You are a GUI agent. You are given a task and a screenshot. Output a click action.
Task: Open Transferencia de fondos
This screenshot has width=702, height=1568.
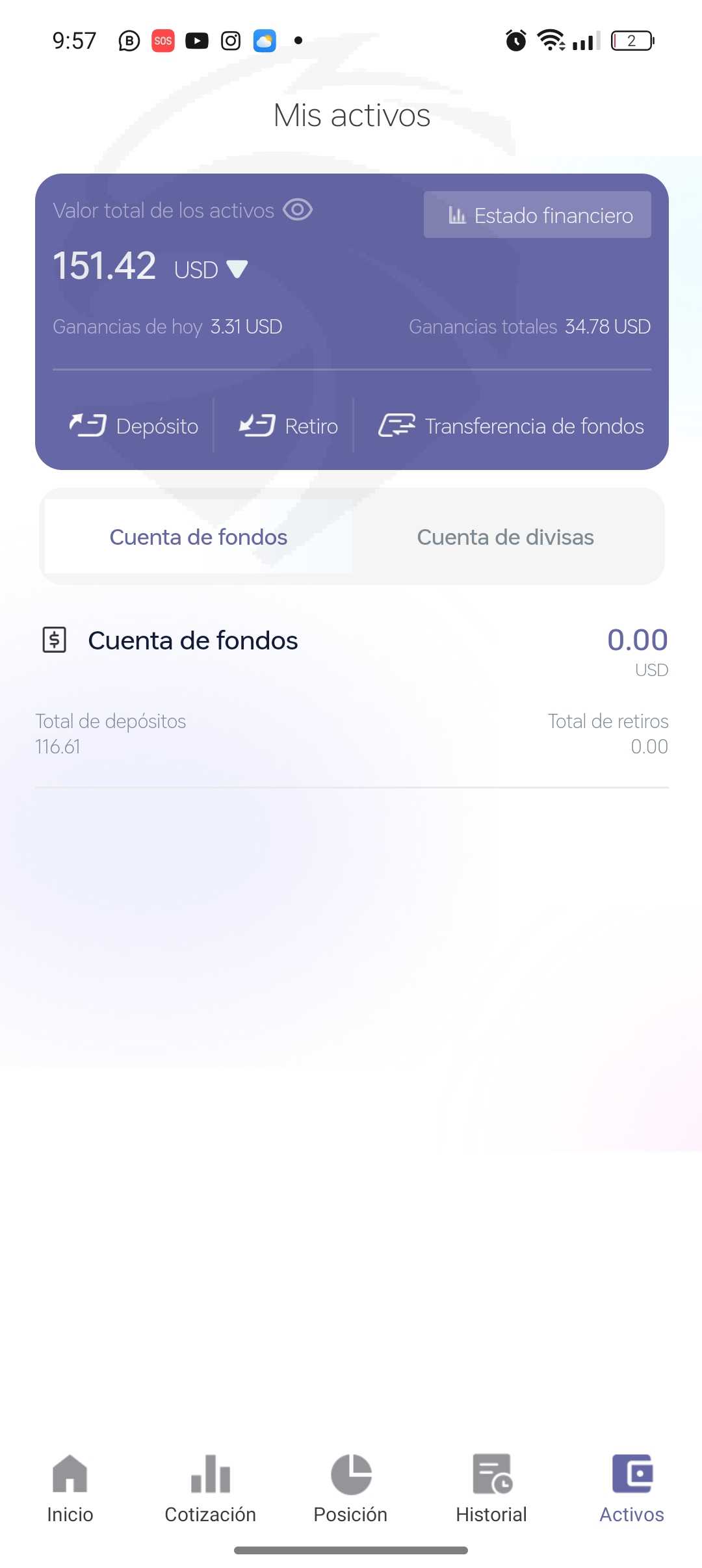tap(512, 426)
